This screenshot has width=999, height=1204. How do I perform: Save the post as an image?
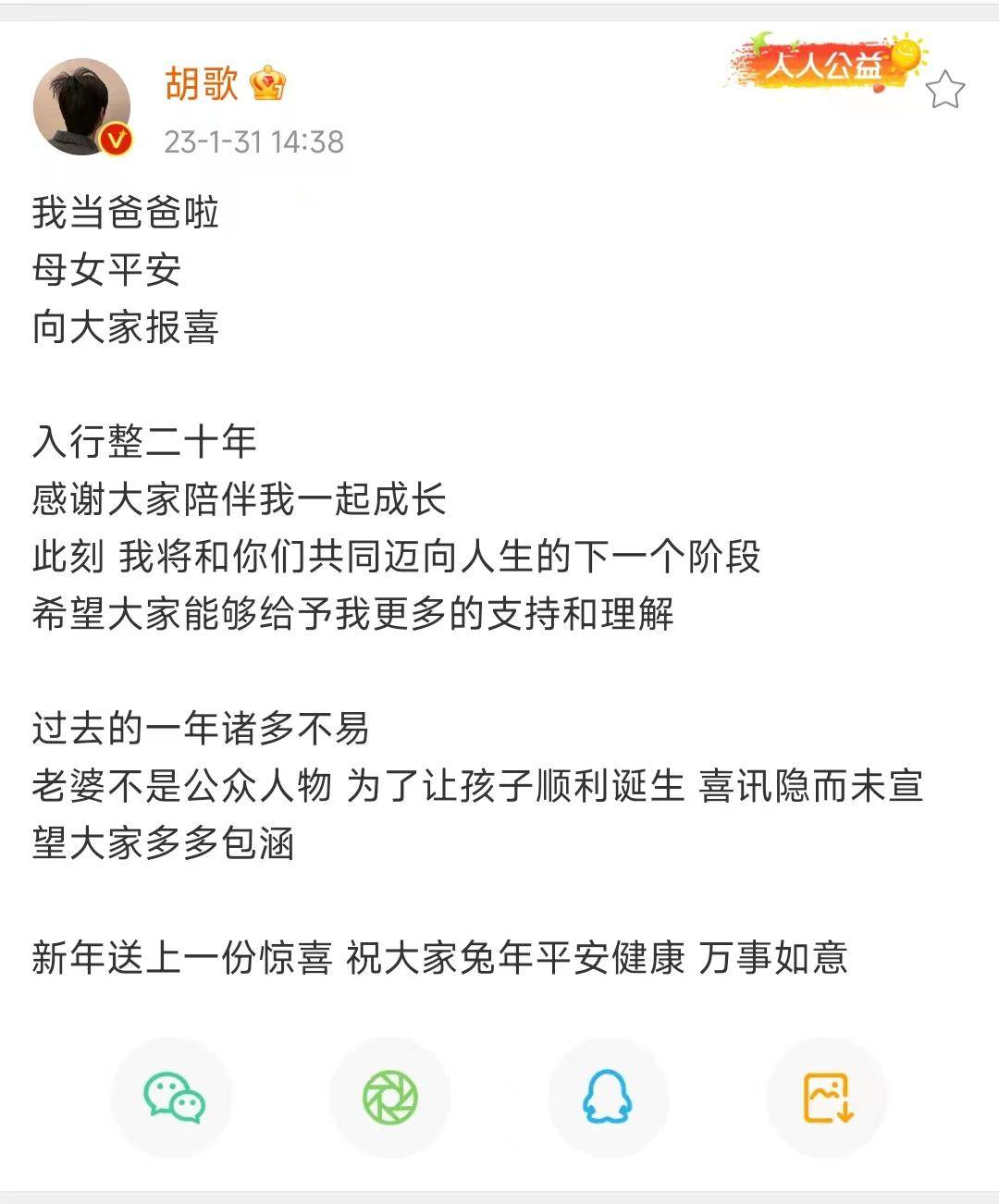pyautogui.click(x=826, y=1098)
